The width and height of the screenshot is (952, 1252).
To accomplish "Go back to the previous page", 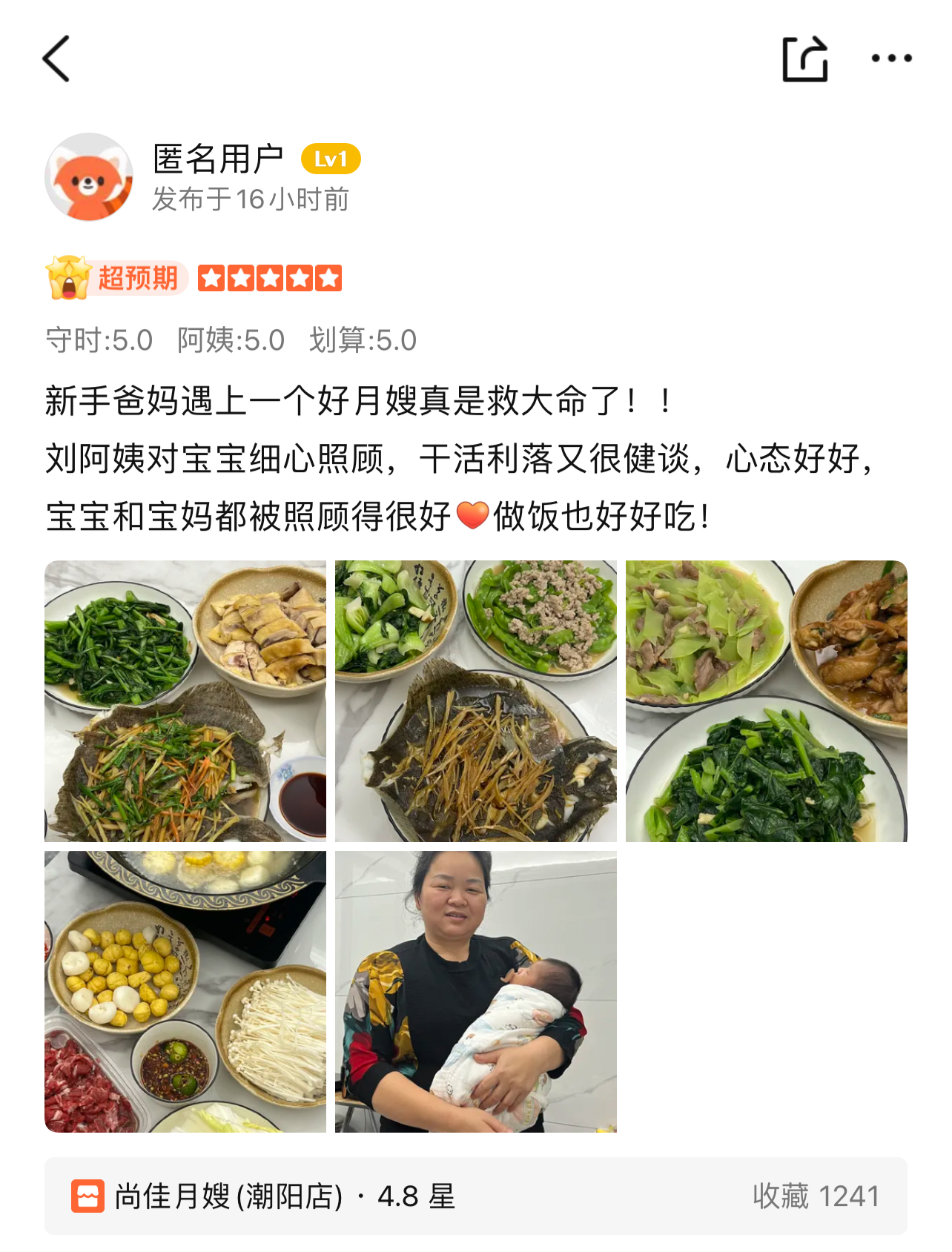I will point(56,59).
